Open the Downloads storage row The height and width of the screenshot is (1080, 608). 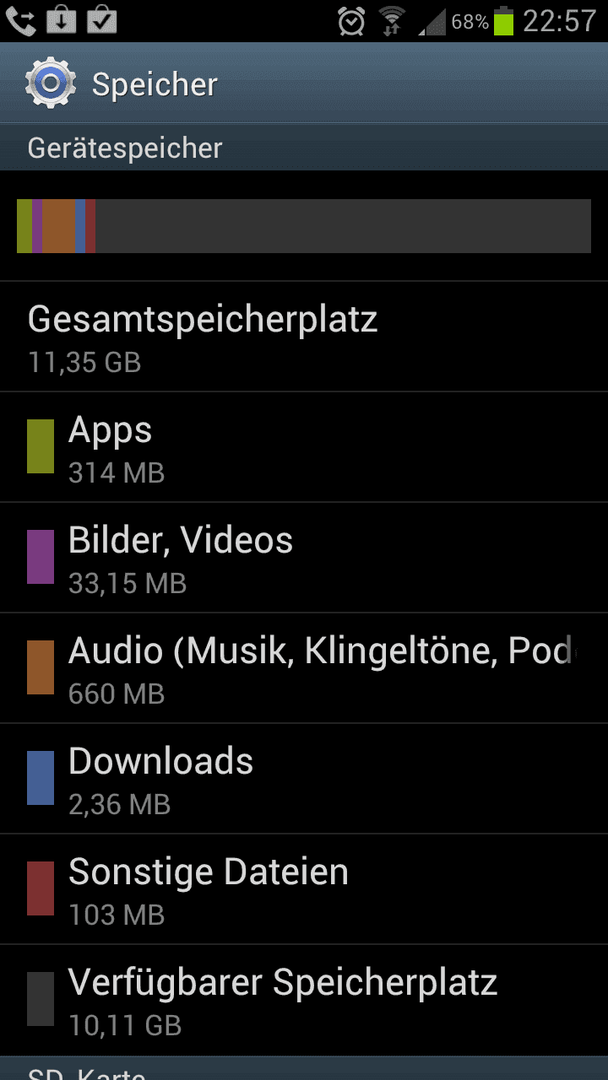tap(304, 779)
